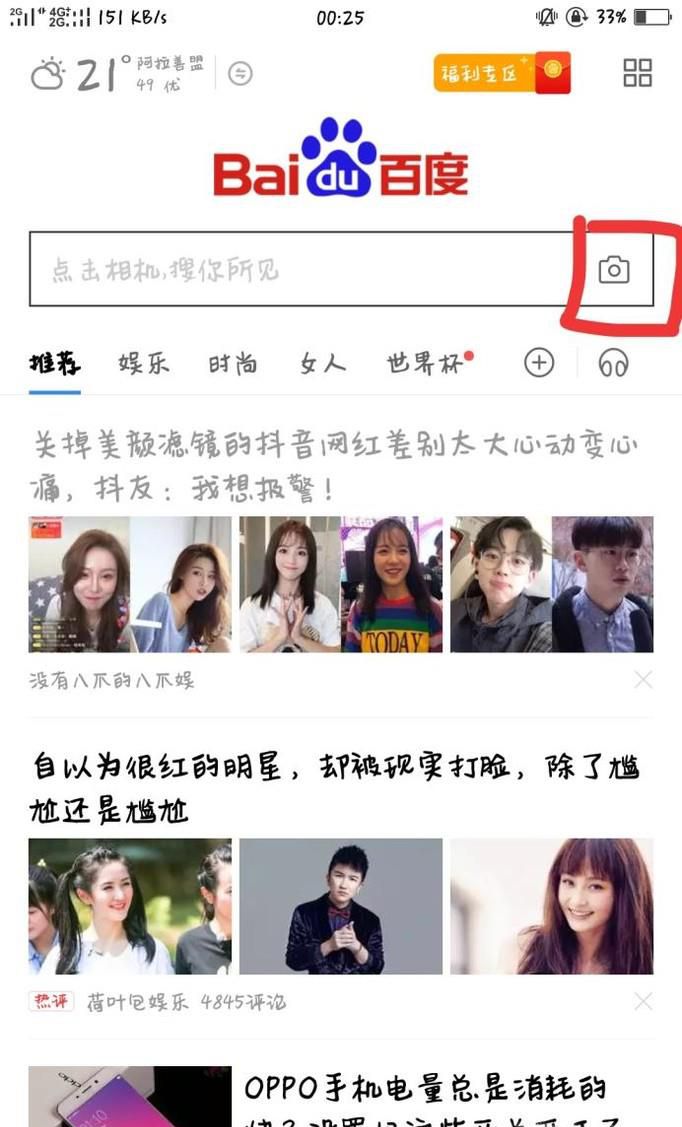Dismiss the 荷叶包娱乐 article
682x1127 pixels.
point(643,1001)
